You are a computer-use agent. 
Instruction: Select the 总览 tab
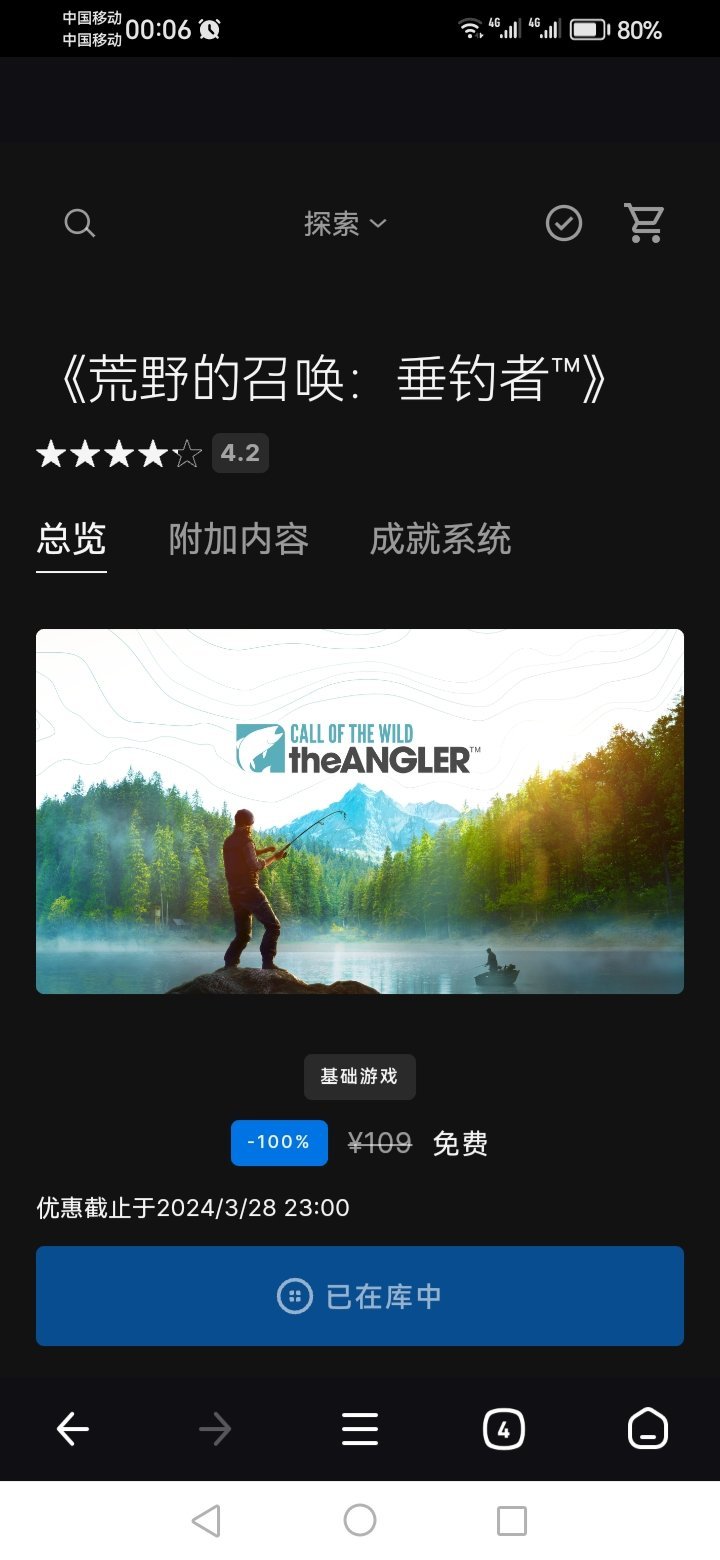point(71,540)
